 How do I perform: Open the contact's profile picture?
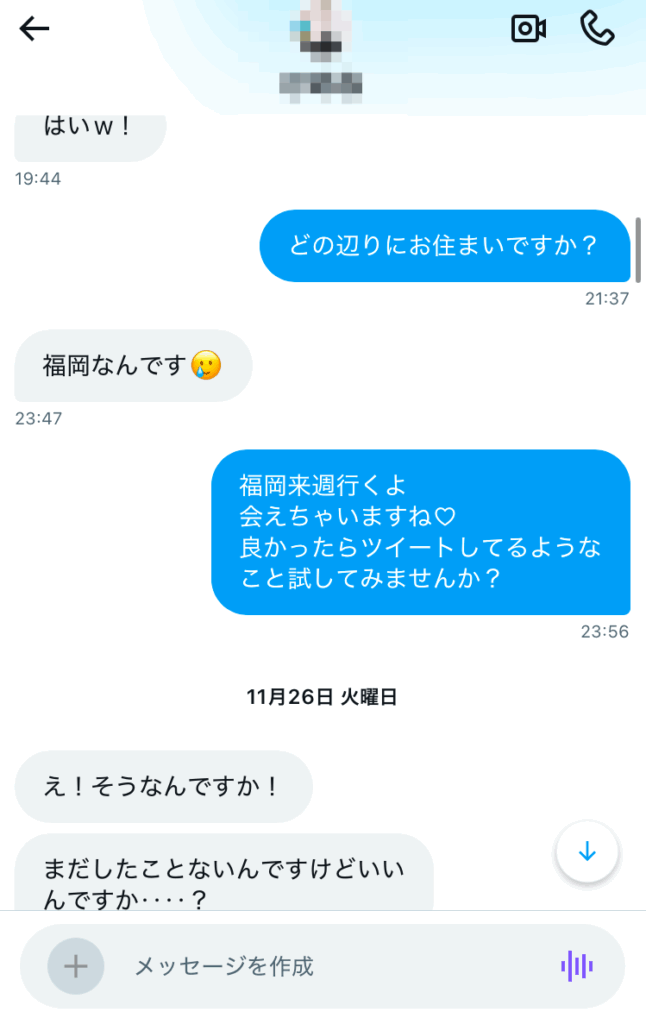point(323,30)
